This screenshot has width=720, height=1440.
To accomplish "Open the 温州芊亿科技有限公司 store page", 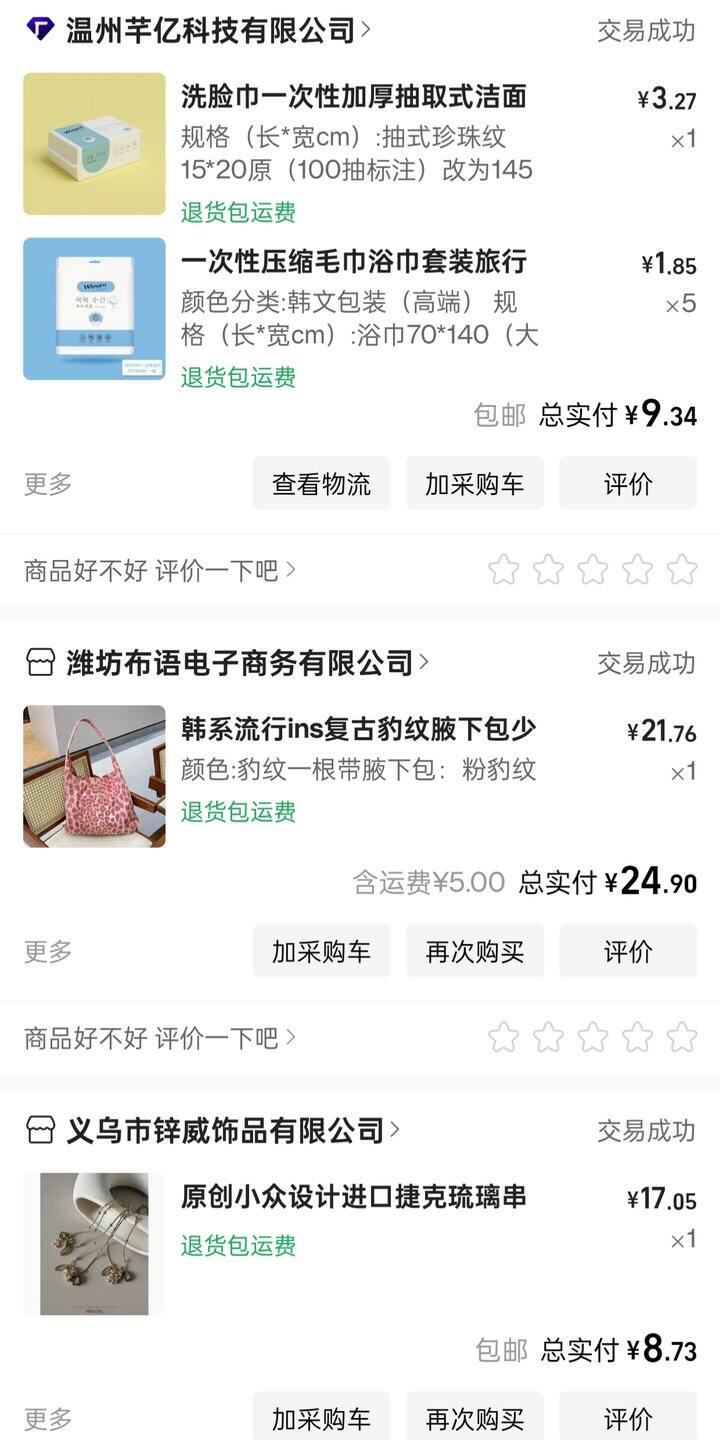I will (x=210, y=31).
